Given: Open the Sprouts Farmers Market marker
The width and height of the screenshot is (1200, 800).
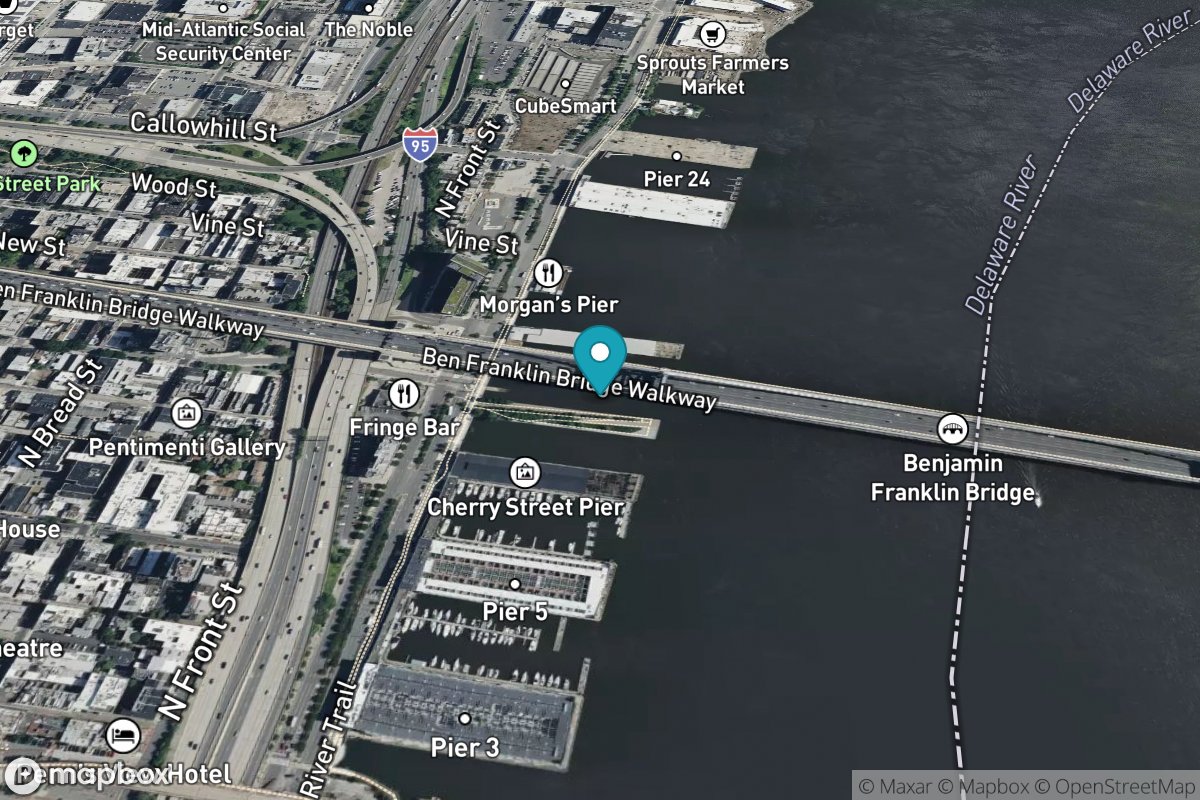Looking at the screenshot, I should click(x=713, y=34).
